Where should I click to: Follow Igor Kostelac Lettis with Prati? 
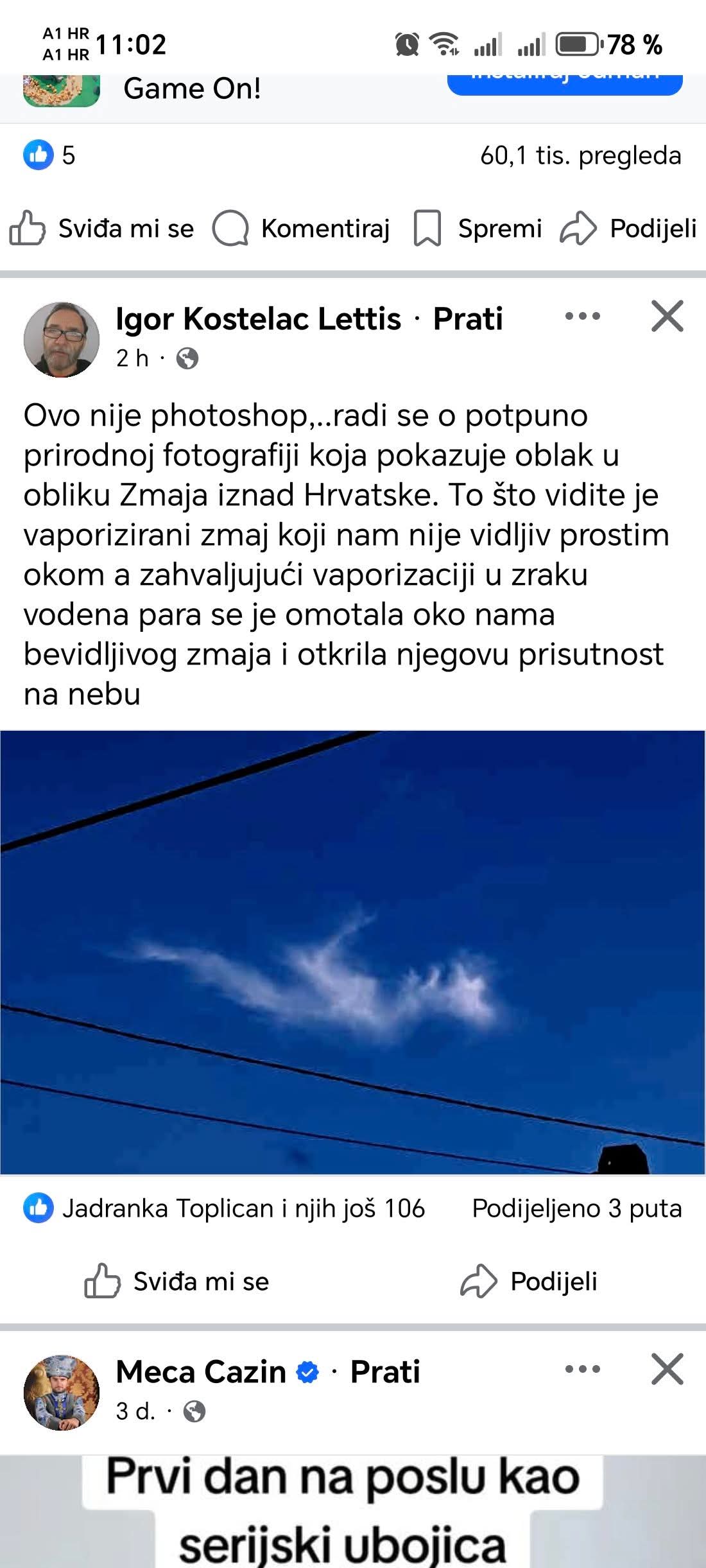(x=468, y=319)
